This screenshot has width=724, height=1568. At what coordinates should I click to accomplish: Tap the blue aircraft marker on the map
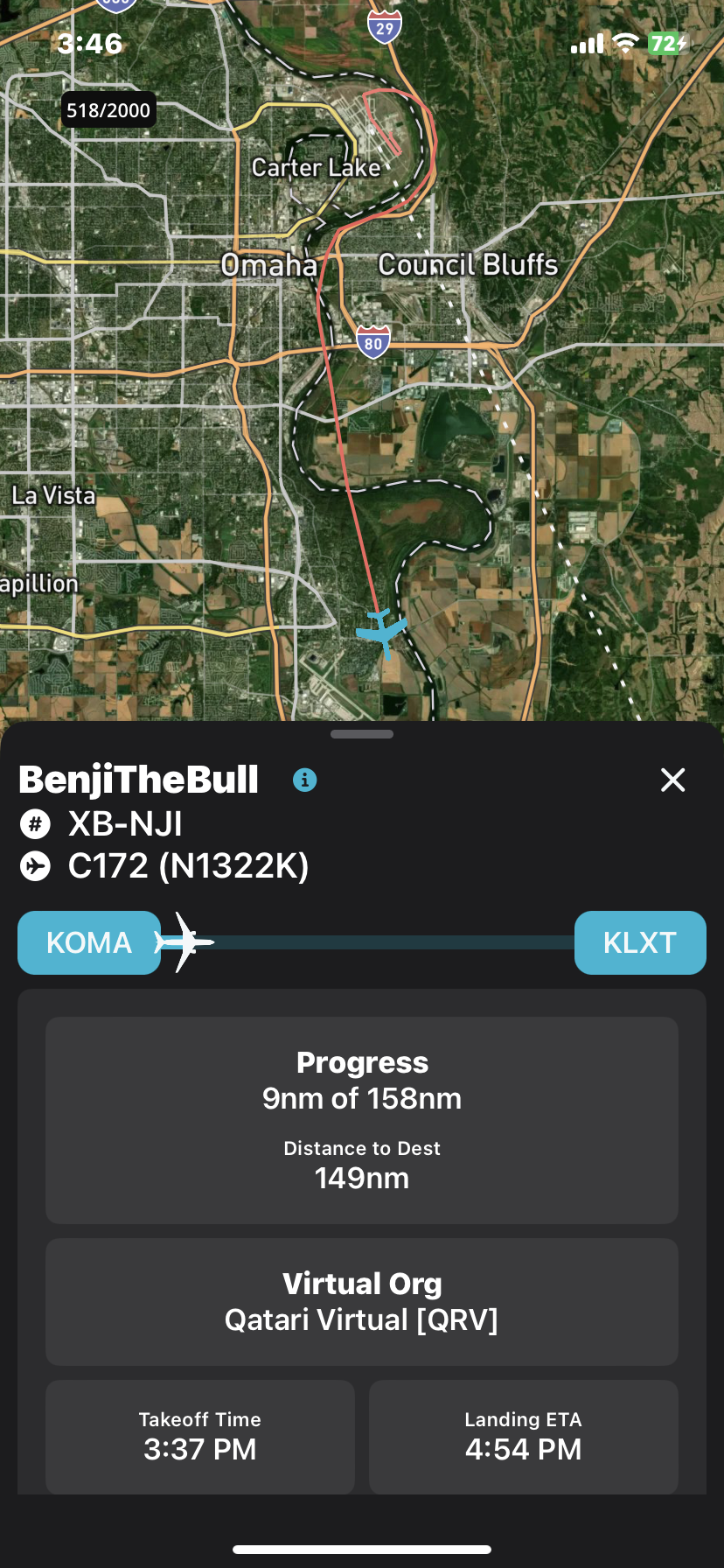[382, 631]
